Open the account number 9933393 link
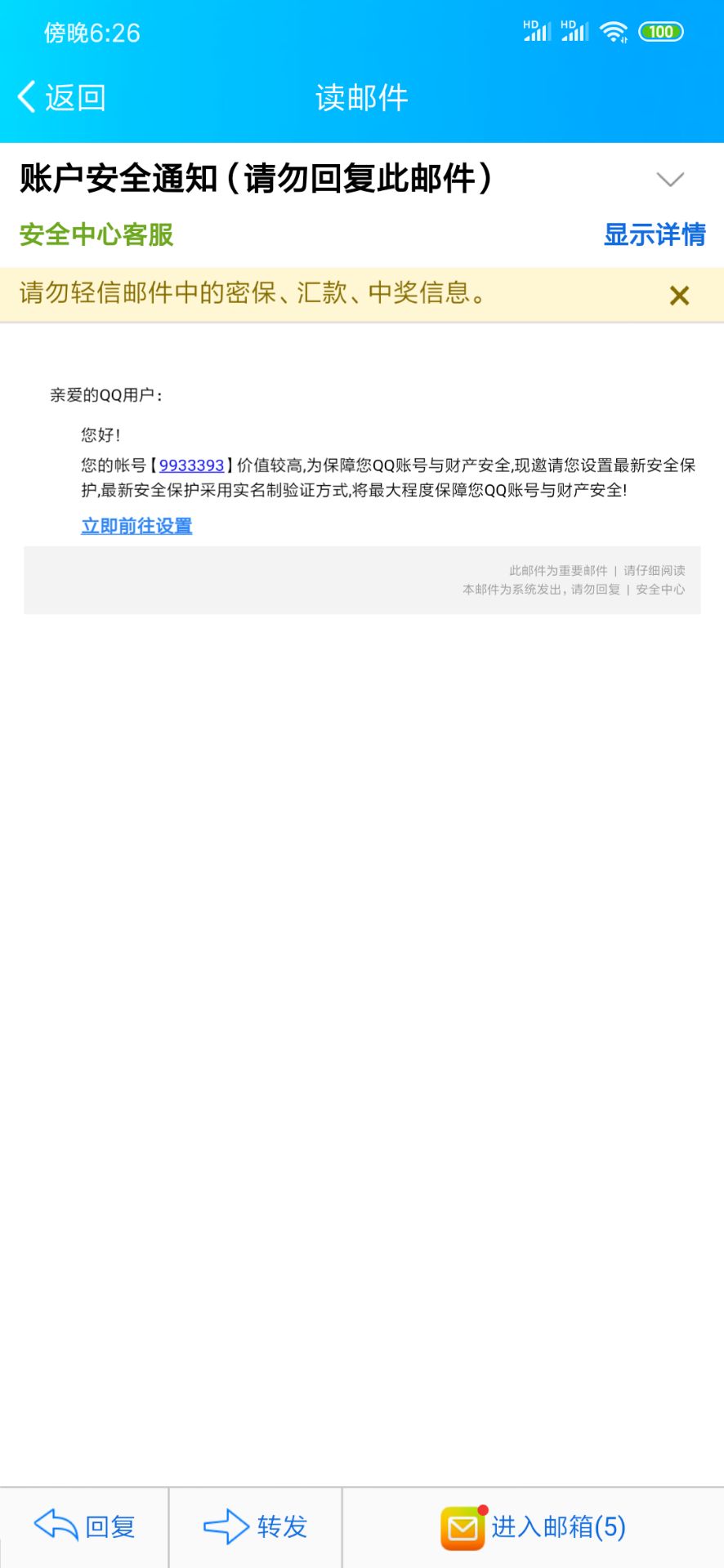 point(191,465)
